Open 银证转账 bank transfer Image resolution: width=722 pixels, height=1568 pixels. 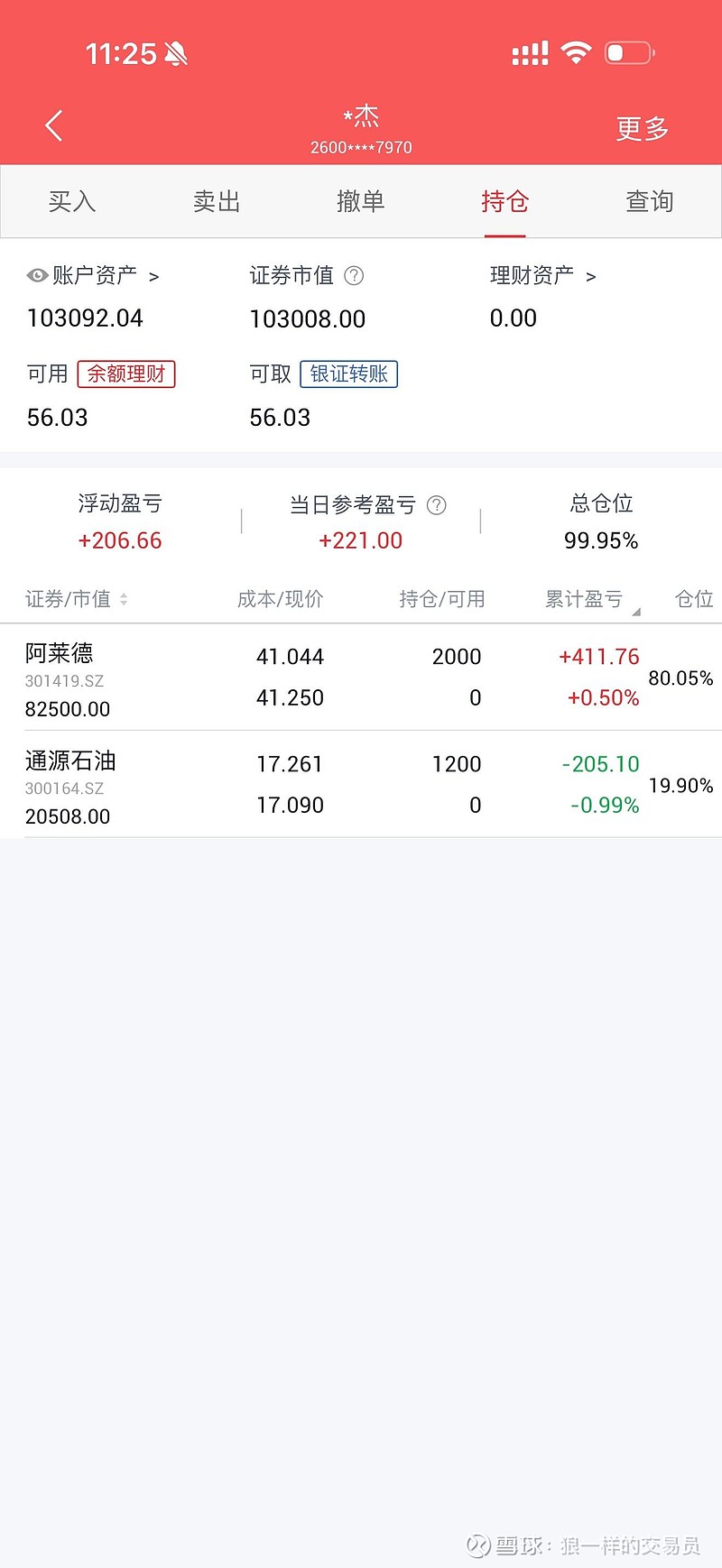click(349, 374)
